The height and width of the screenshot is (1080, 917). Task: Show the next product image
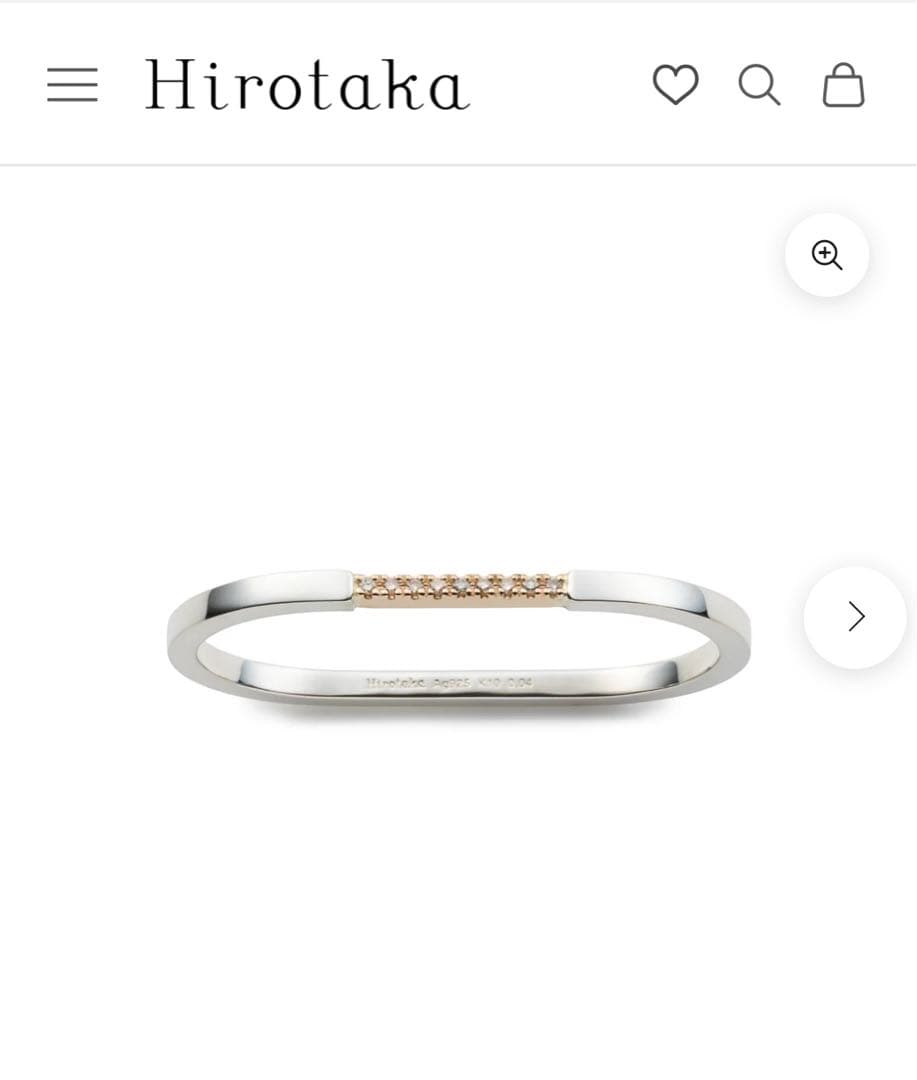click(855, 617)
